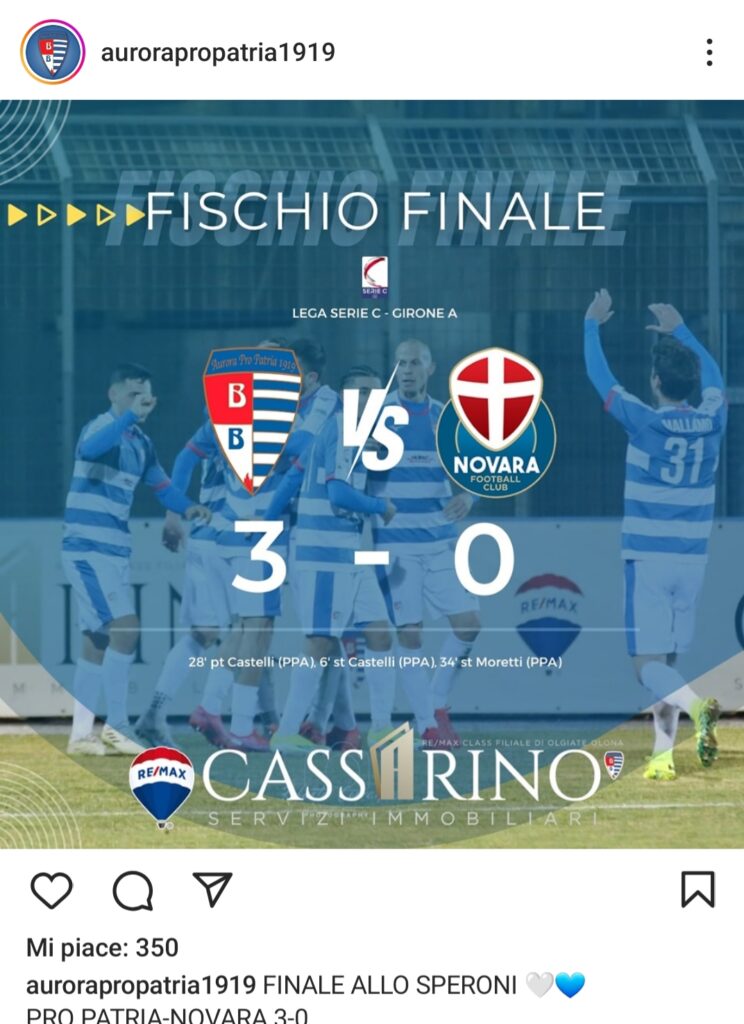
Task: Open the post's three-dot options menu
Action: pyautogui.click(x=708, y=52)
